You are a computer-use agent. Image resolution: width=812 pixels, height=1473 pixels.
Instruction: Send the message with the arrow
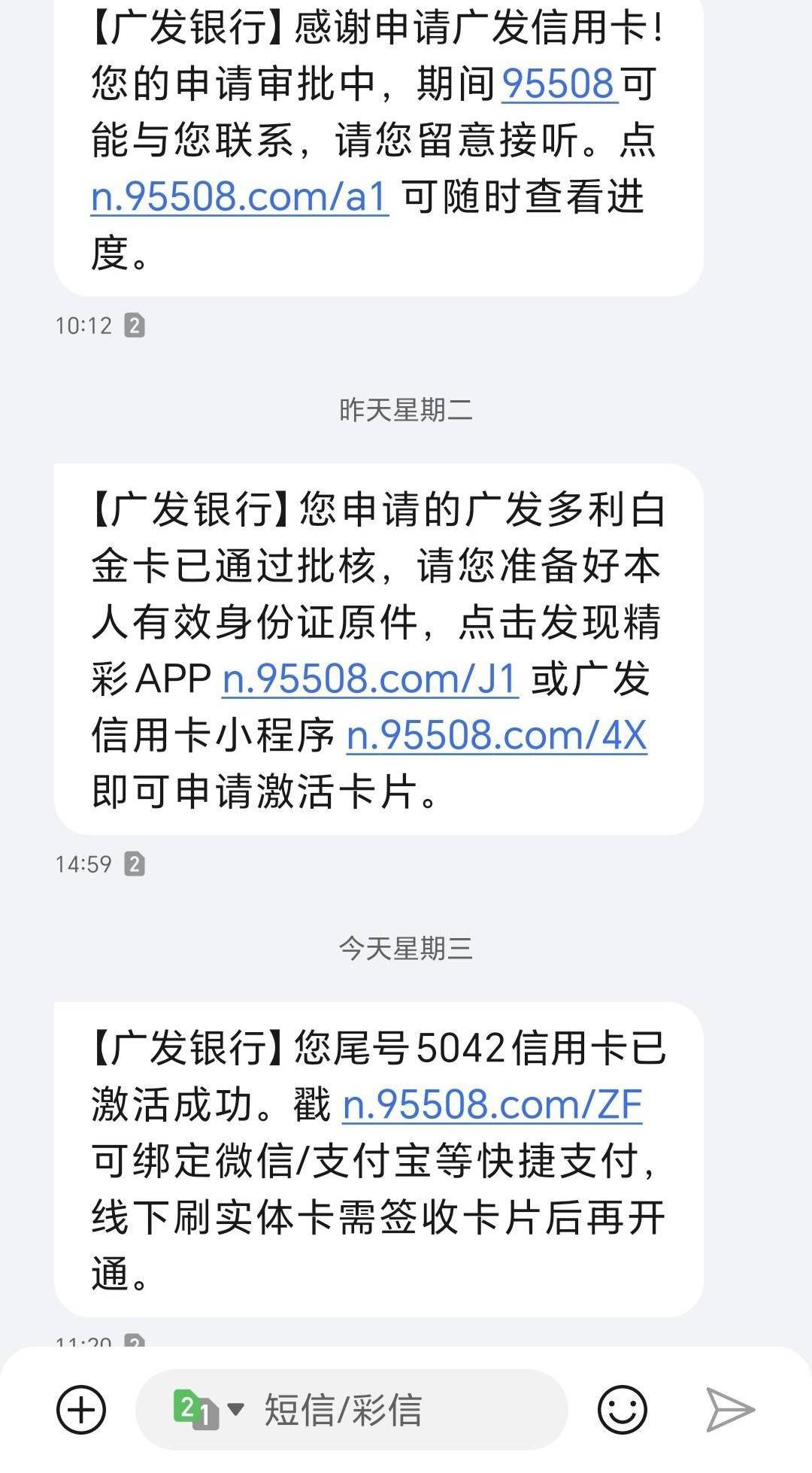click(x=729, y=1410)
